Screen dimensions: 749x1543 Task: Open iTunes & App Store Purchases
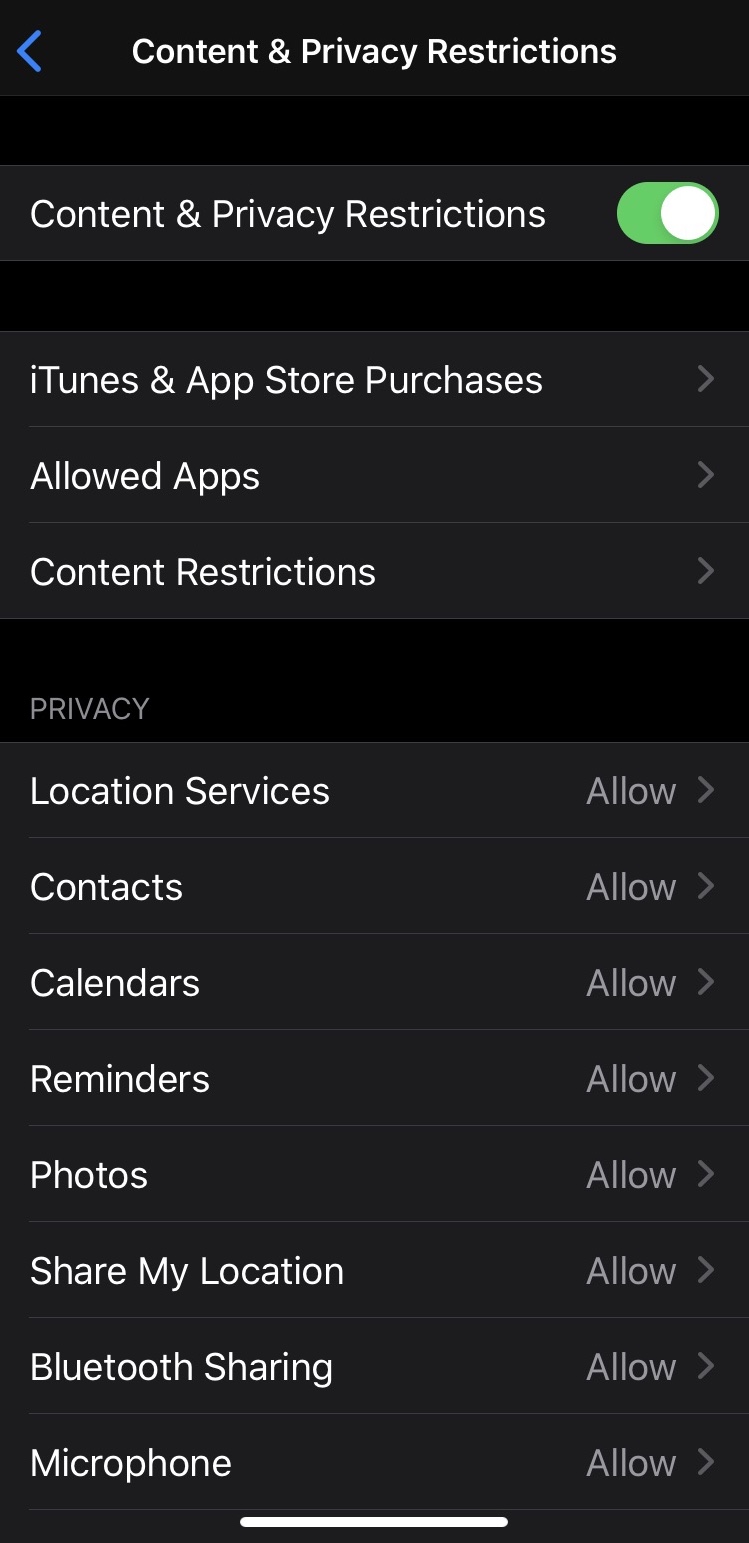pyautogui.click(x=374, y=380)
